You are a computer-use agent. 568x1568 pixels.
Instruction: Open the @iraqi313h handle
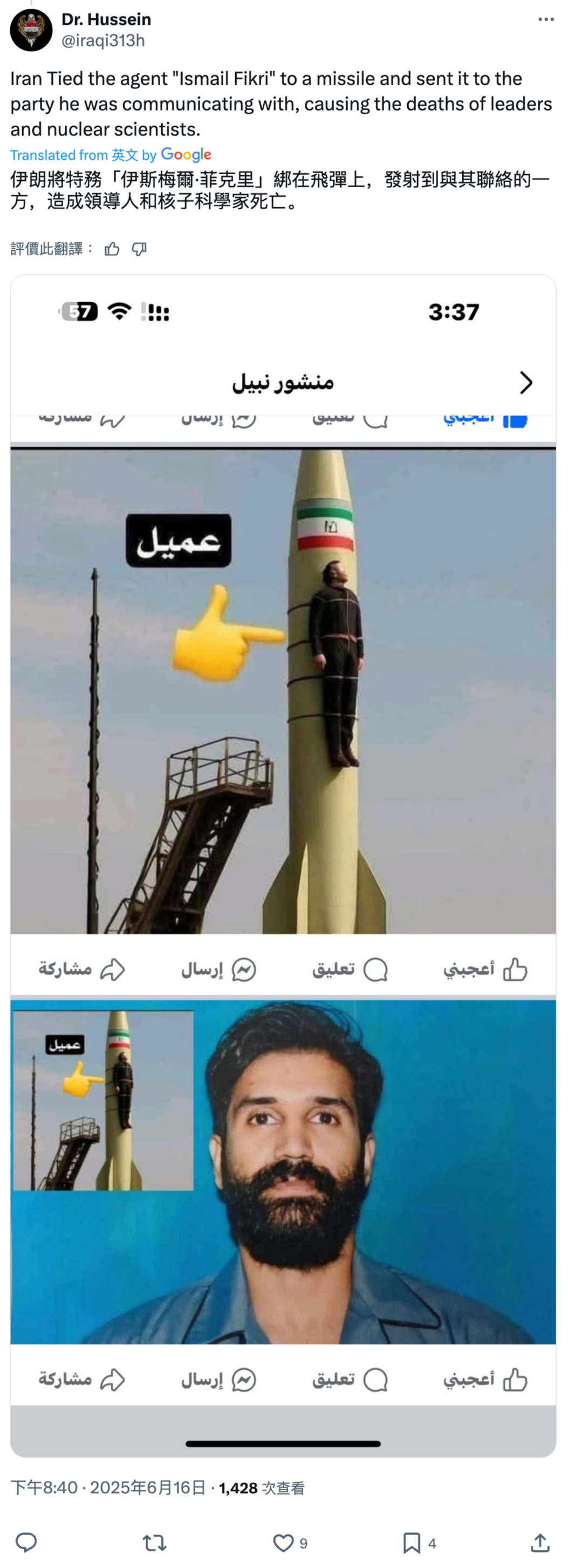[x=103, y=40]
